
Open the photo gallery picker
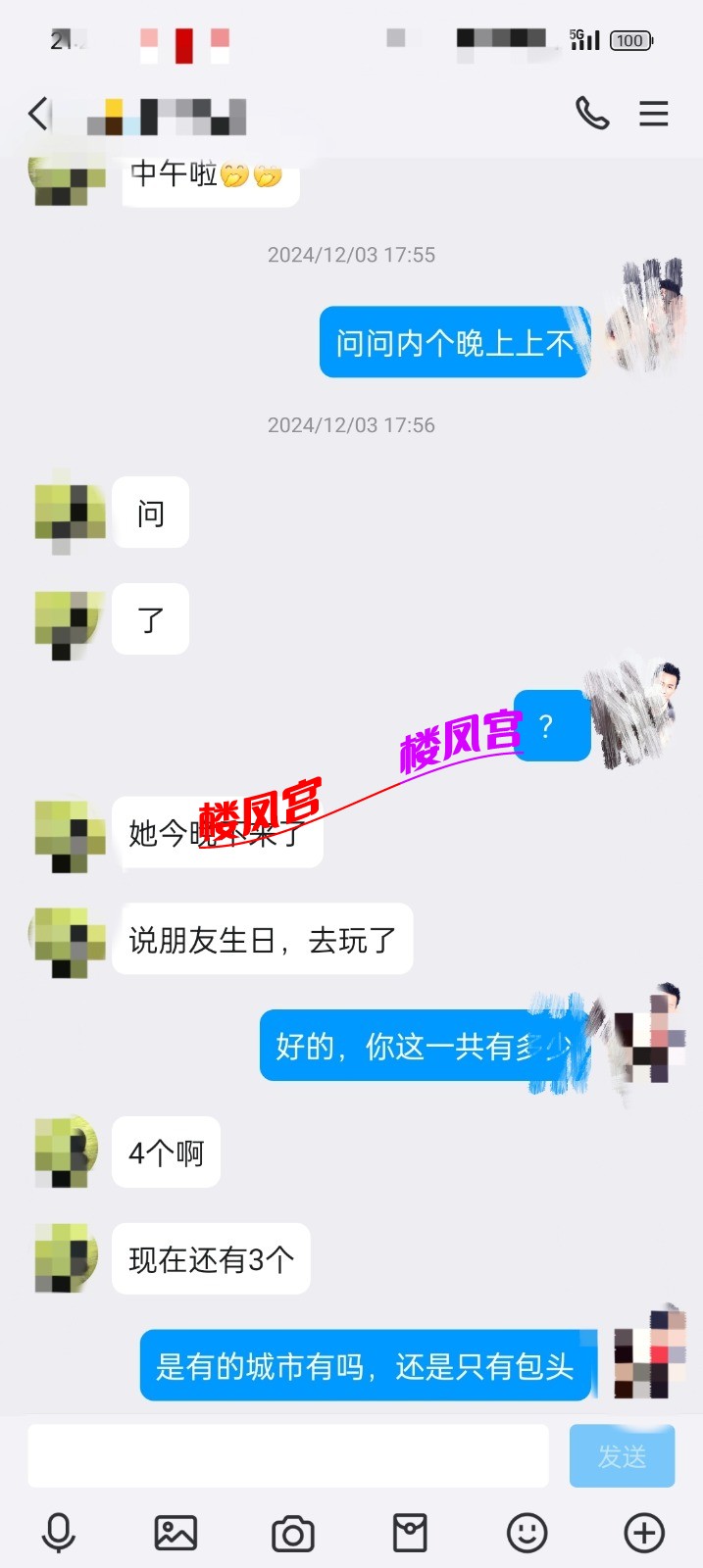(x=176, y=1533)
